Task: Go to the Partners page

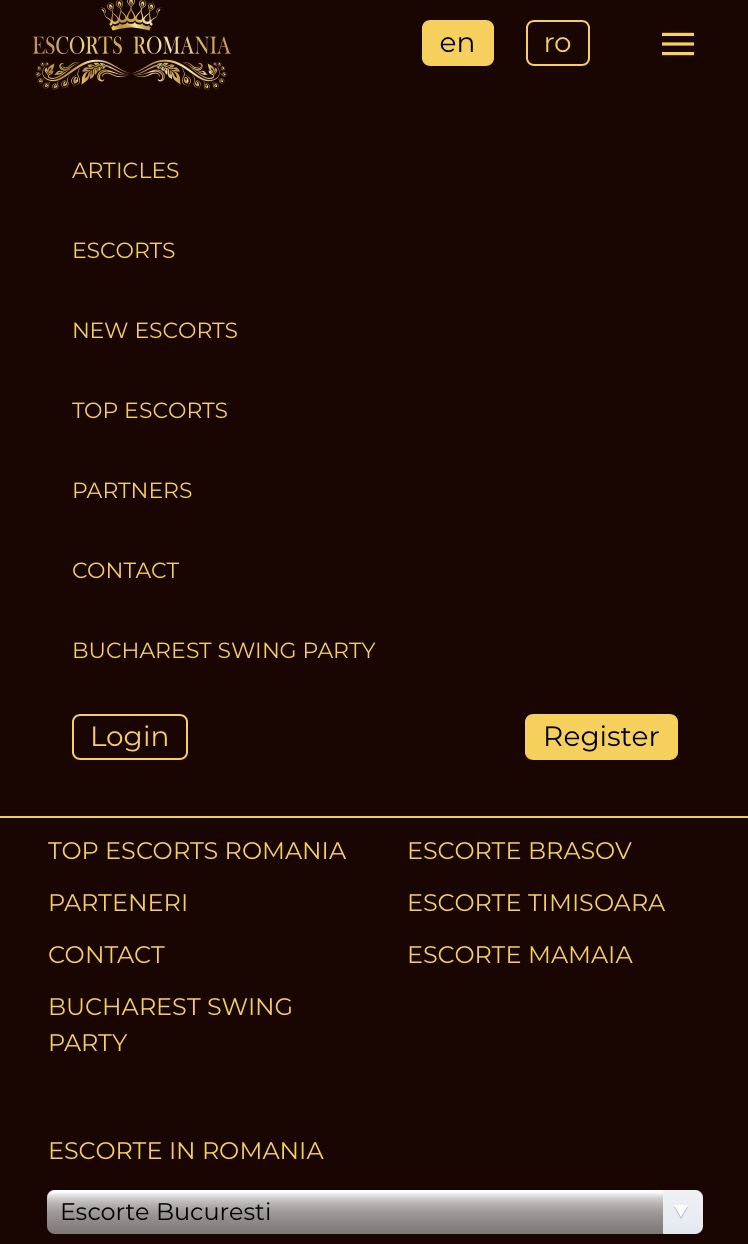Action: click(132, 490)
